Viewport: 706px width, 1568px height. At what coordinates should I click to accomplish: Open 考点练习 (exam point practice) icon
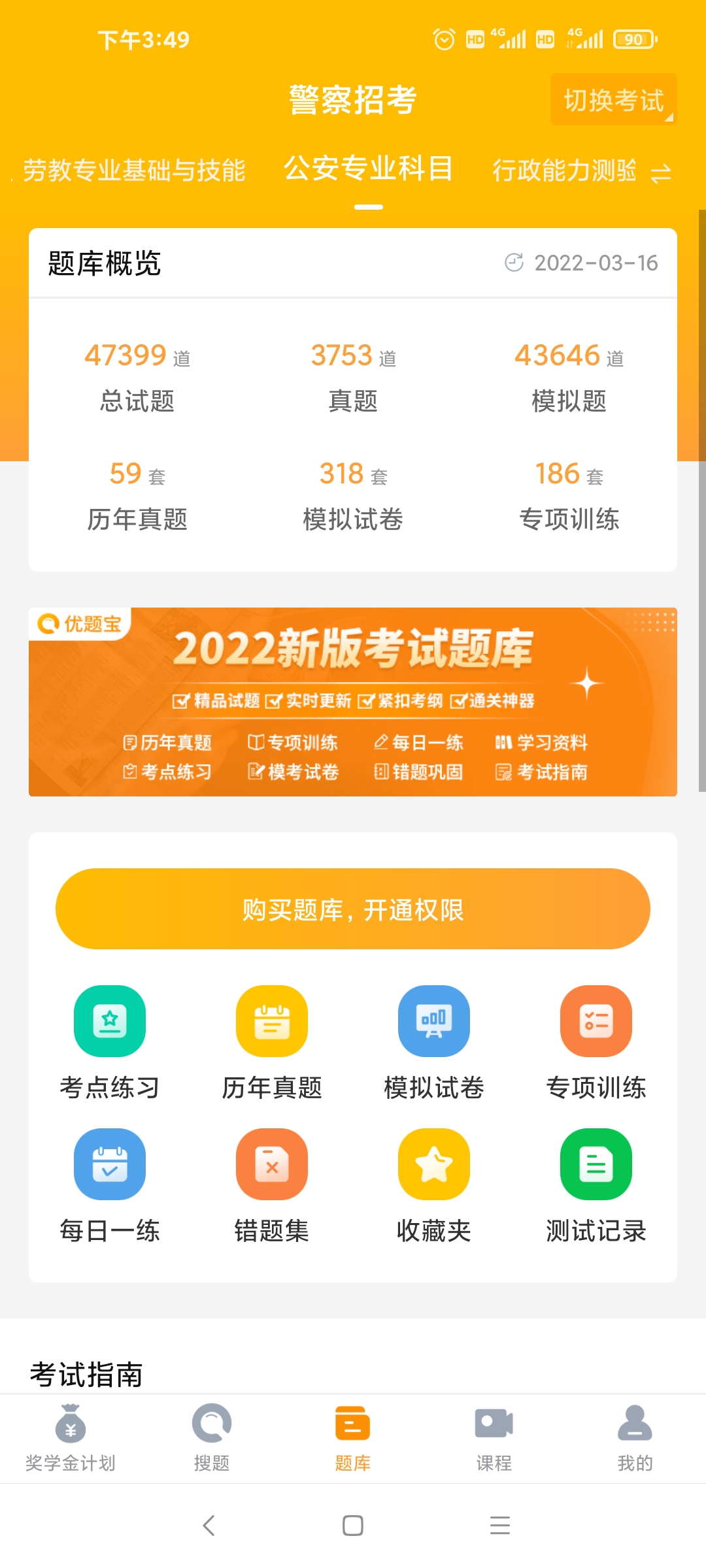109,1021
